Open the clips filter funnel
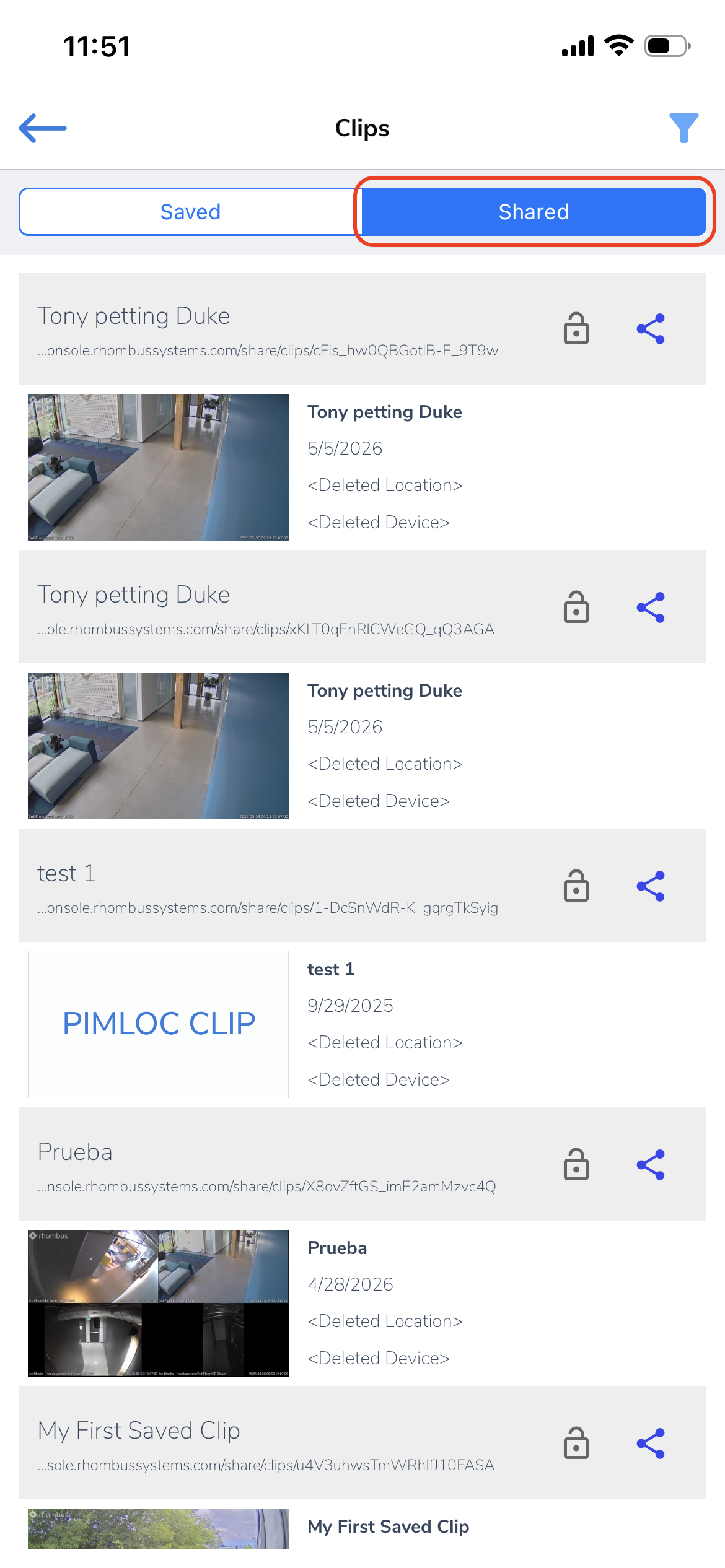The height and width of the screenshot is (1568, 725). (x=683, y=128)
